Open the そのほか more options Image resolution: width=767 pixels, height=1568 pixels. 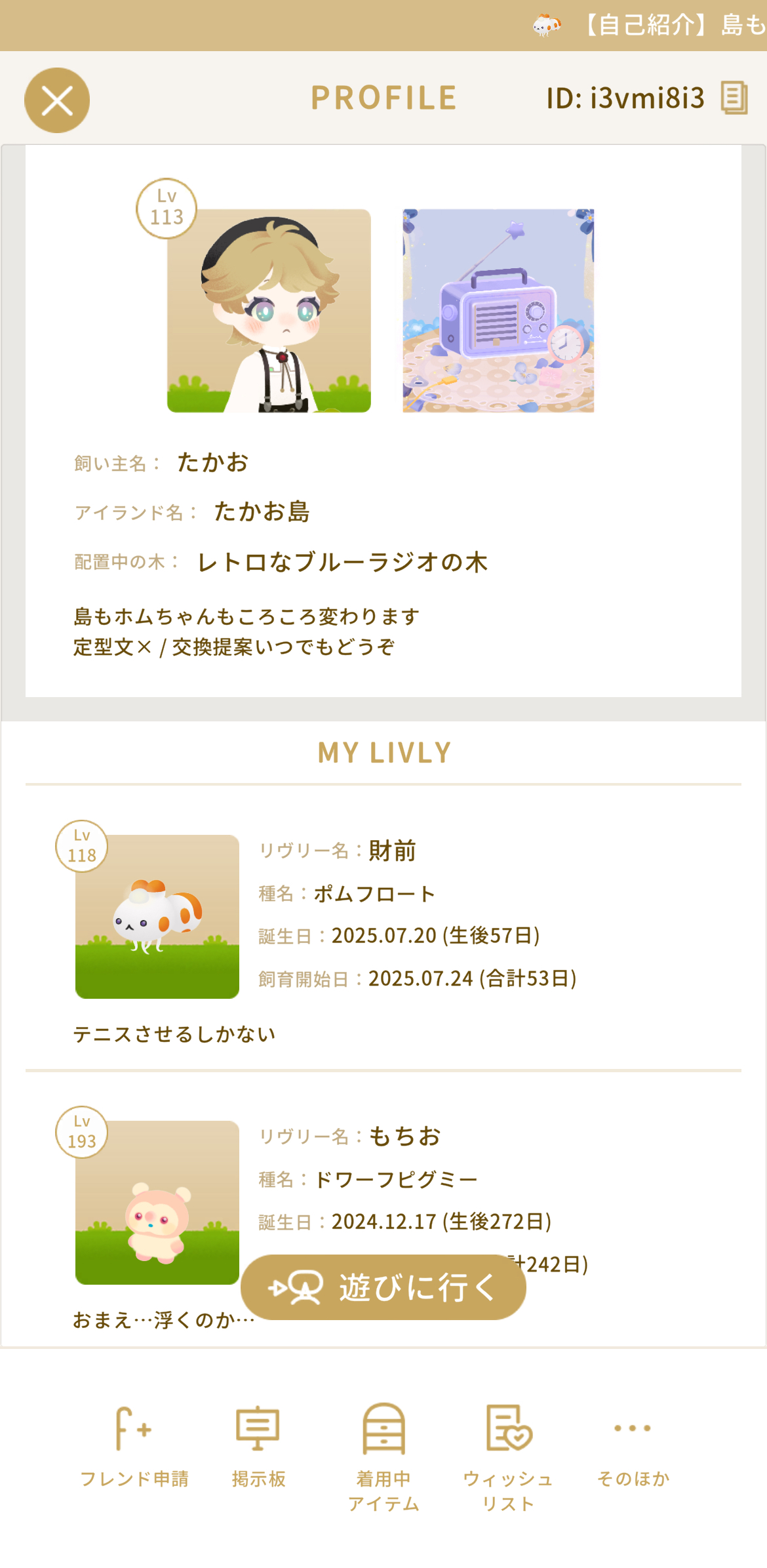click(633, 1447)
